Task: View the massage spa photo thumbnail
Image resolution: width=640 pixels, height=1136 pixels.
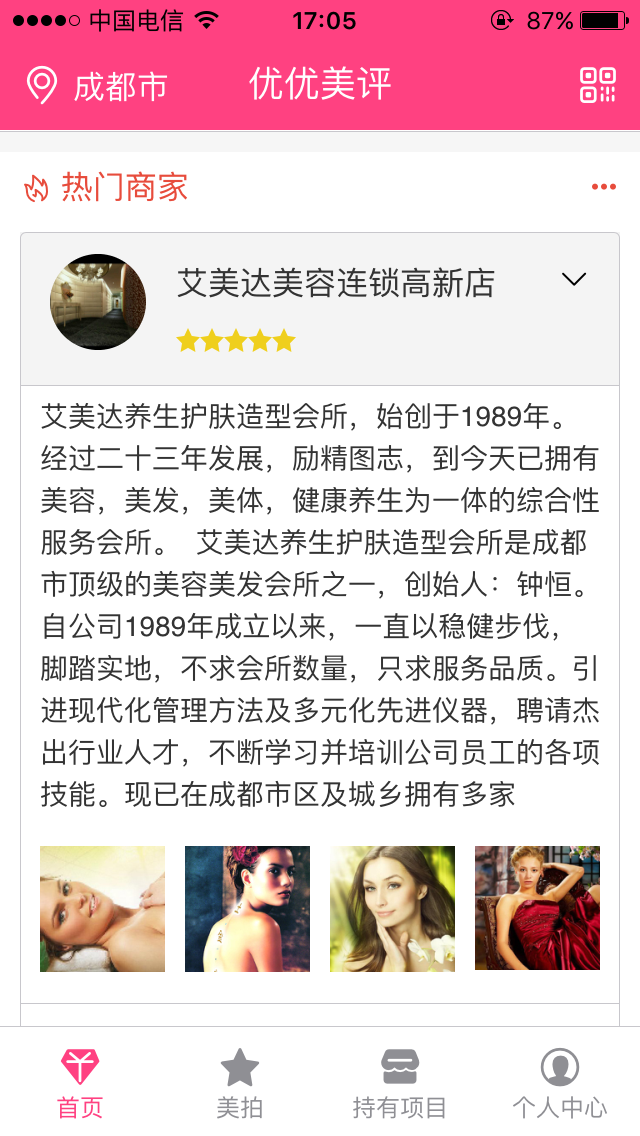Action: [x=102, y=908]
